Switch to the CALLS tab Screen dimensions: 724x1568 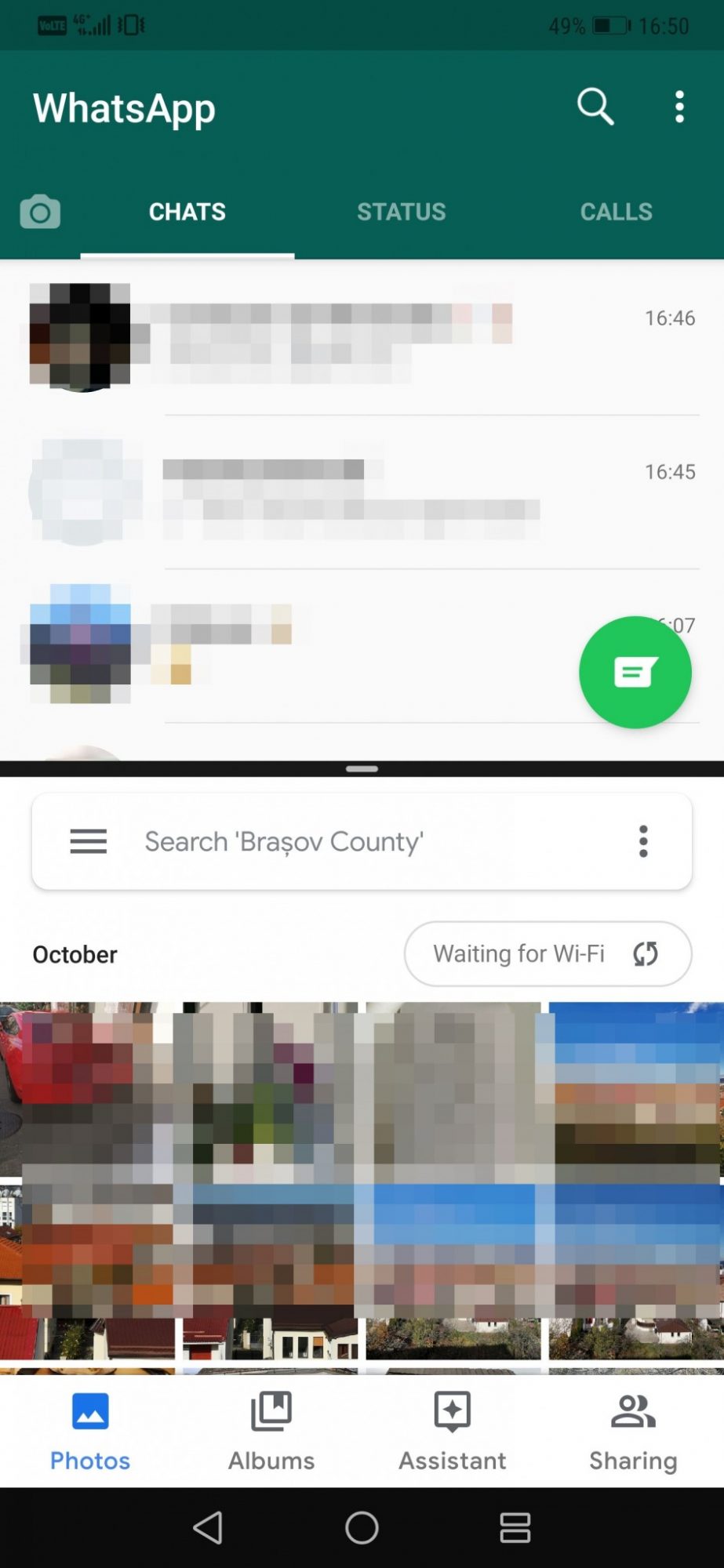click(x=616, y=212)
